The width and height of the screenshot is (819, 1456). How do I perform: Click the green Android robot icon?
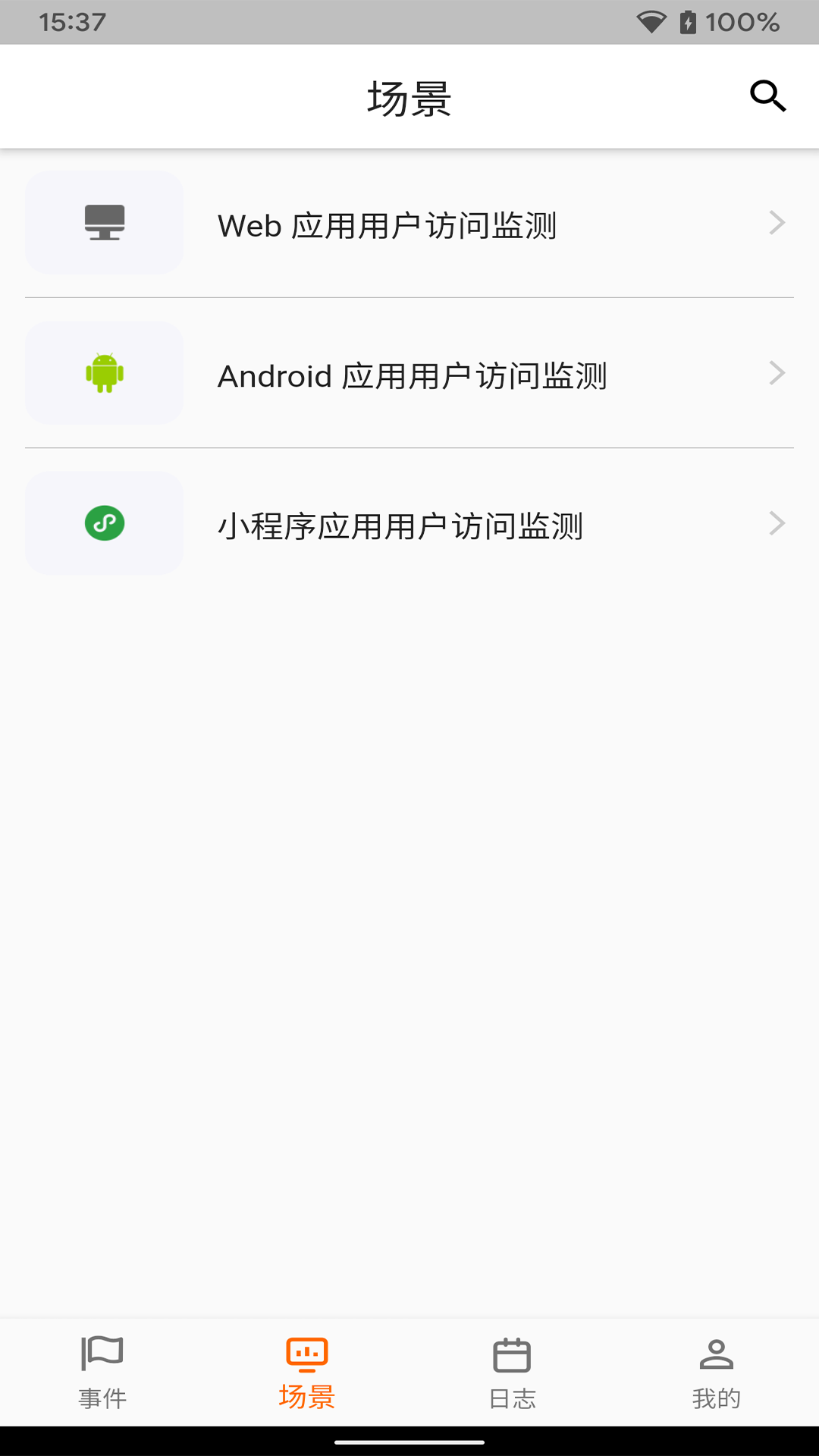click(103, 372)
